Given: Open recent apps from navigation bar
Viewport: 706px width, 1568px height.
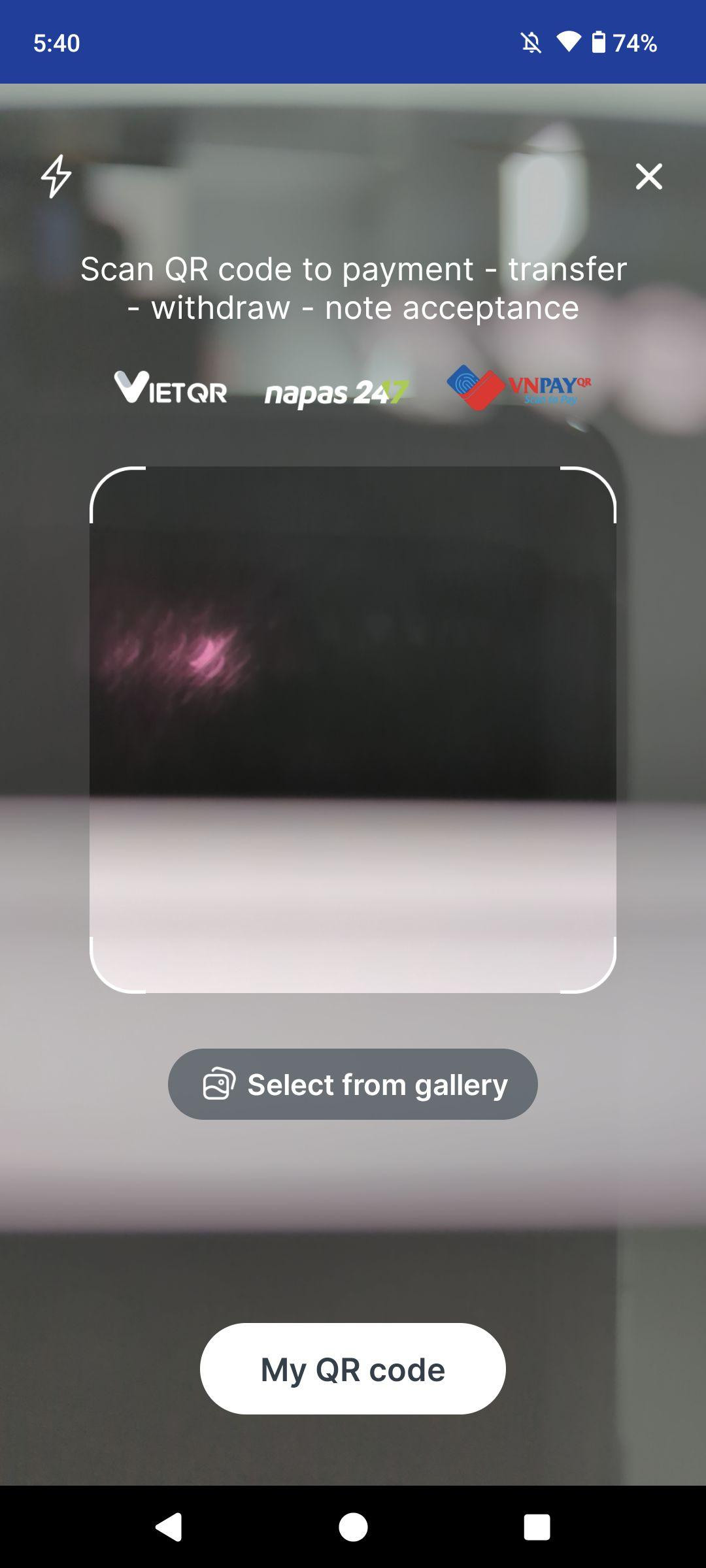Looking at the screenshot, I should (537, 1527).
